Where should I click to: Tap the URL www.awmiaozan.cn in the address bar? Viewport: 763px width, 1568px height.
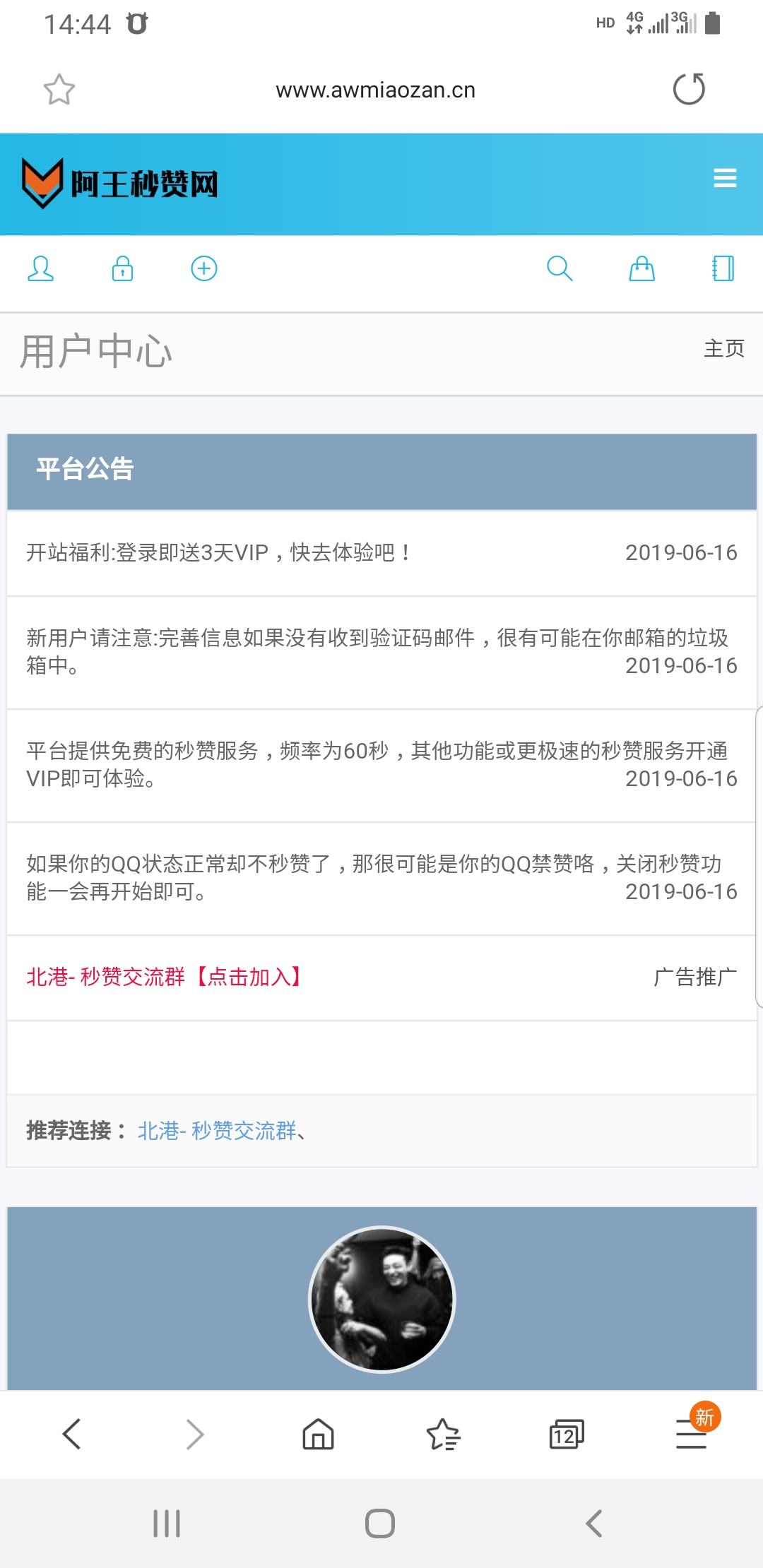click(x=376, y=90)
